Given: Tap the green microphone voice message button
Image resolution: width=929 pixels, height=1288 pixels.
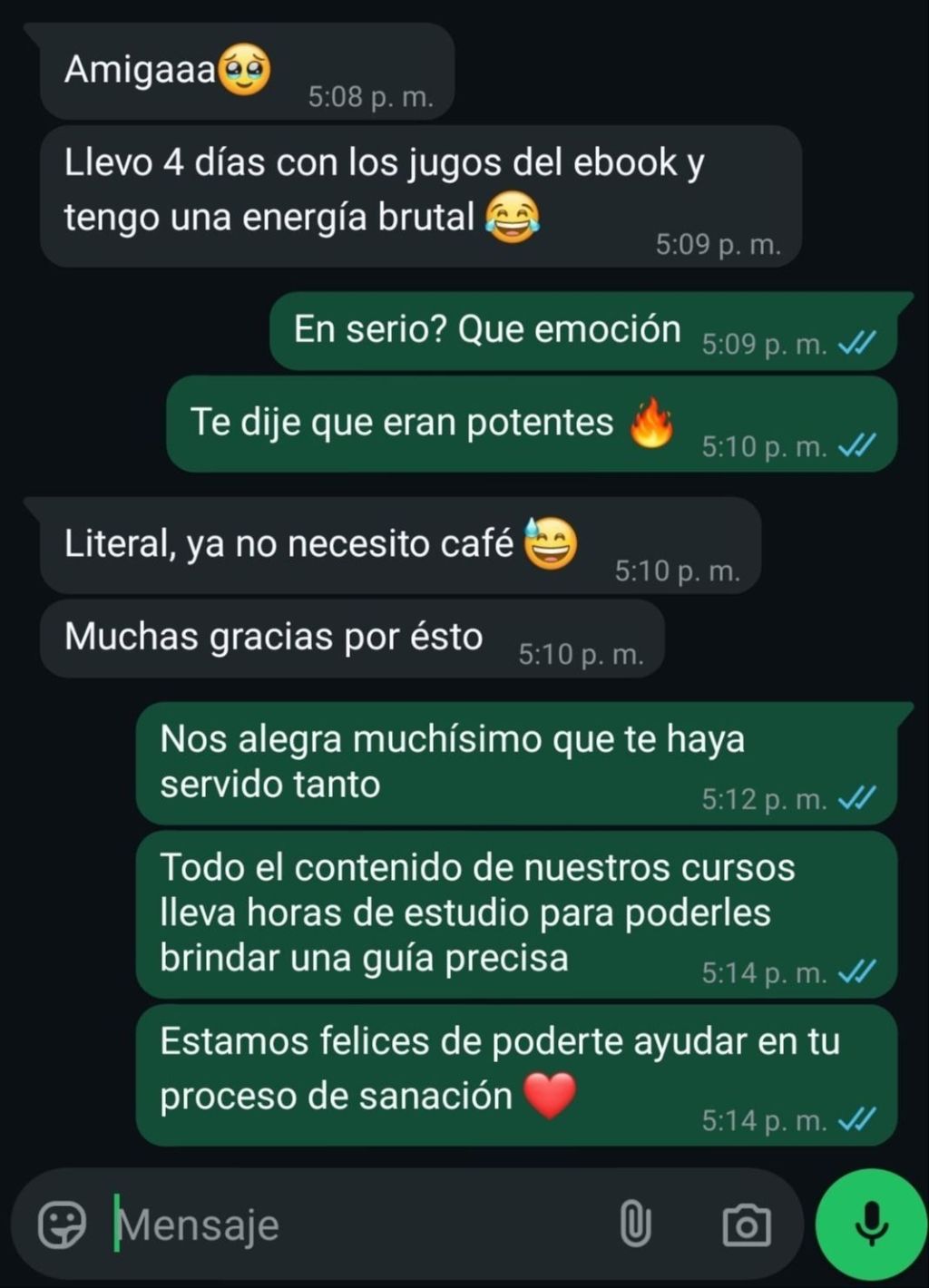Looking at the screenshot, I should click(871, 1225).
